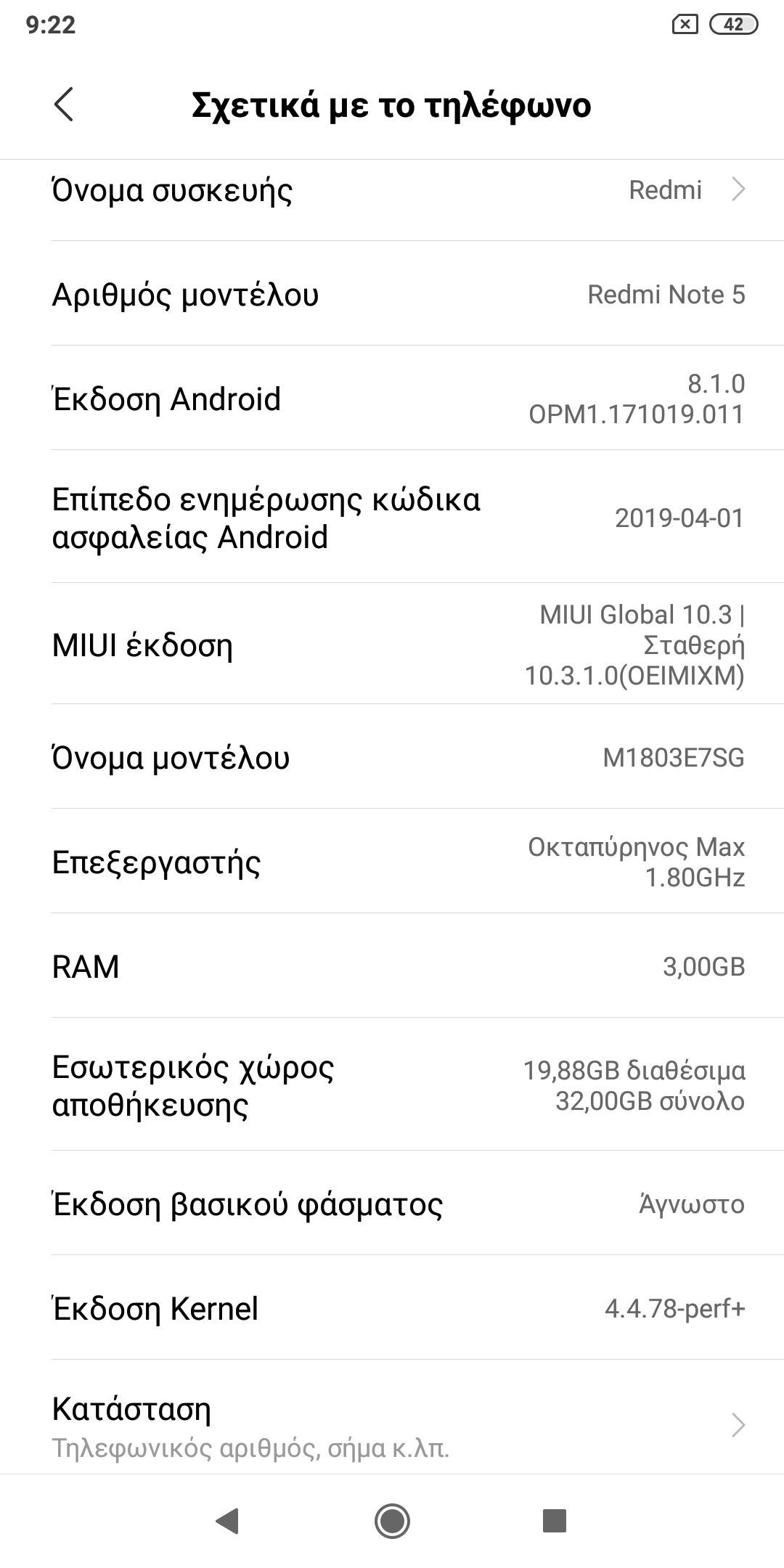
Task: Tap the RAM row
Action: 392,966
